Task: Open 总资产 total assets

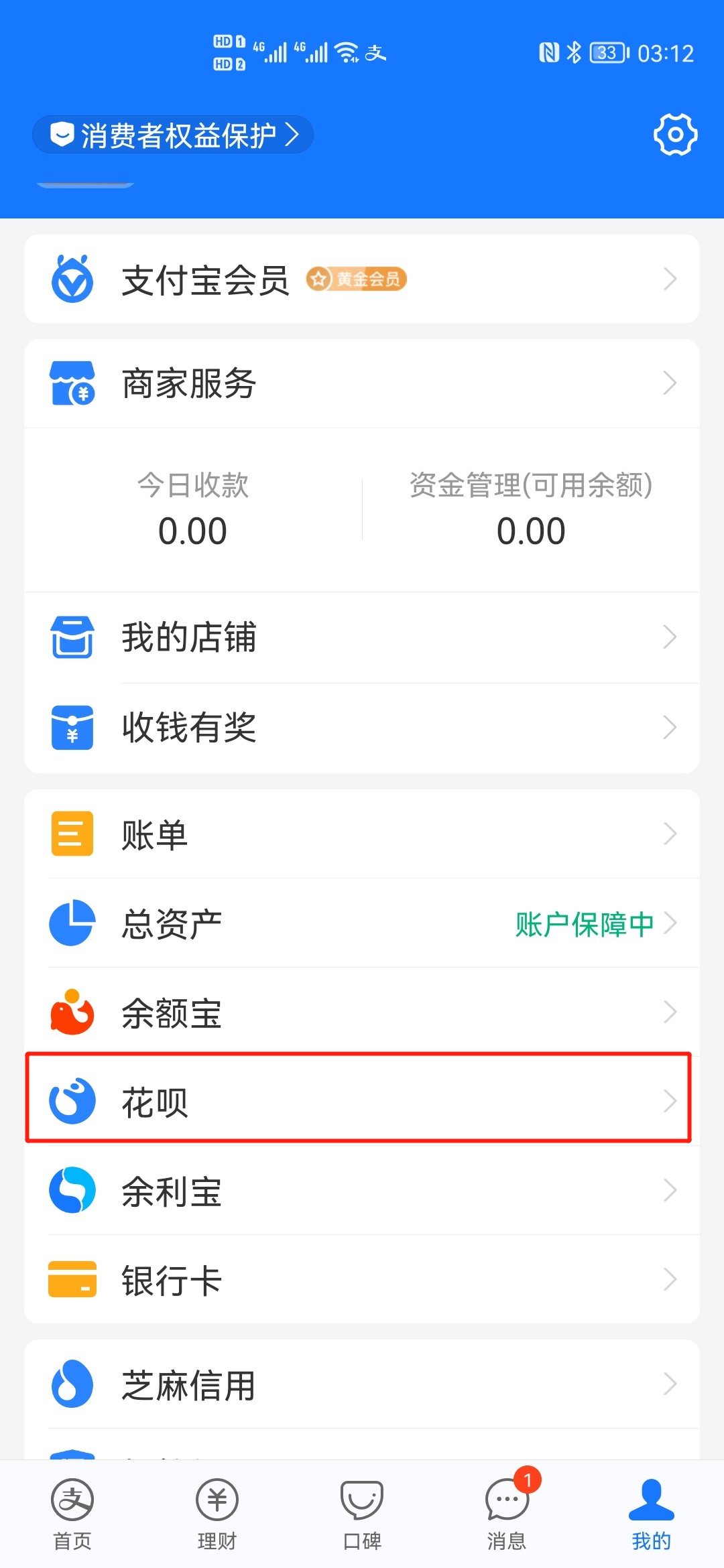Action: click(x=362, y=923)
